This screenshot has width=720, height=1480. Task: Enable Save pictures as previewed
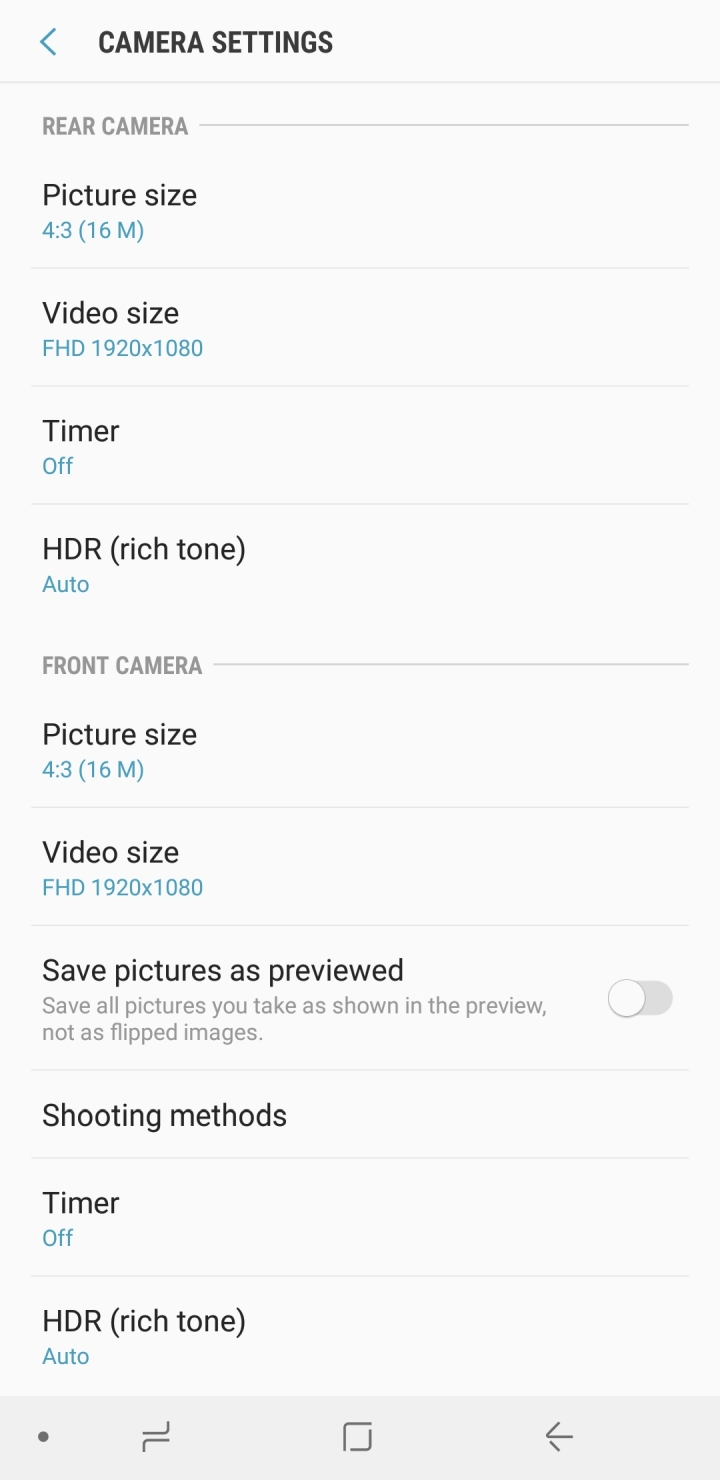[x=640, y=998]
